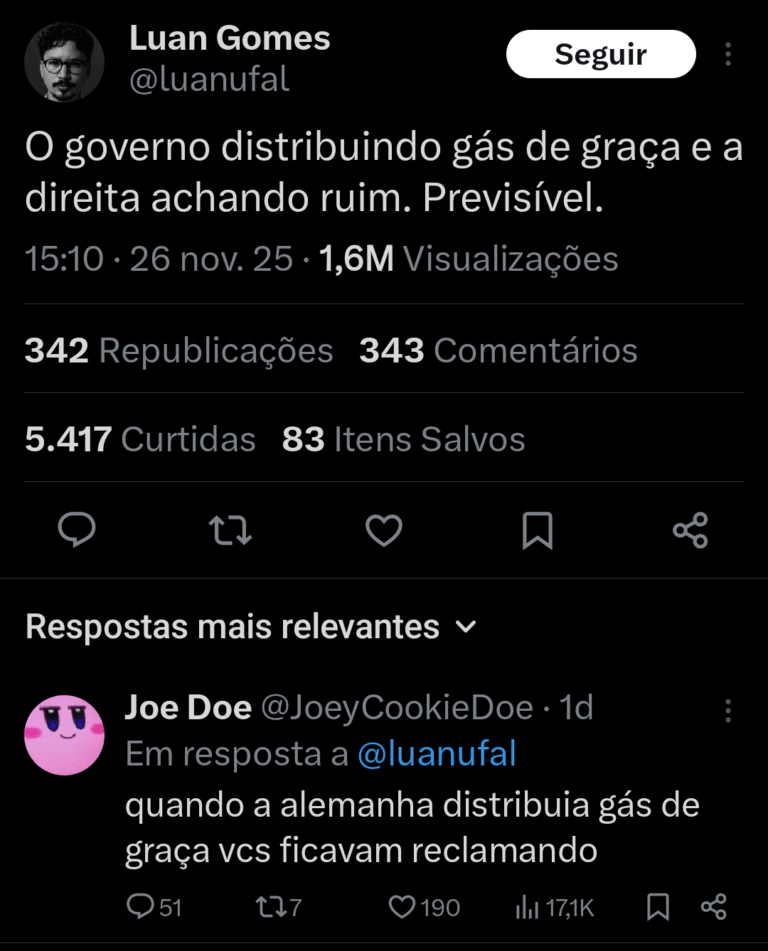Like Luan Gomes's post

click(x=384, y=530)
